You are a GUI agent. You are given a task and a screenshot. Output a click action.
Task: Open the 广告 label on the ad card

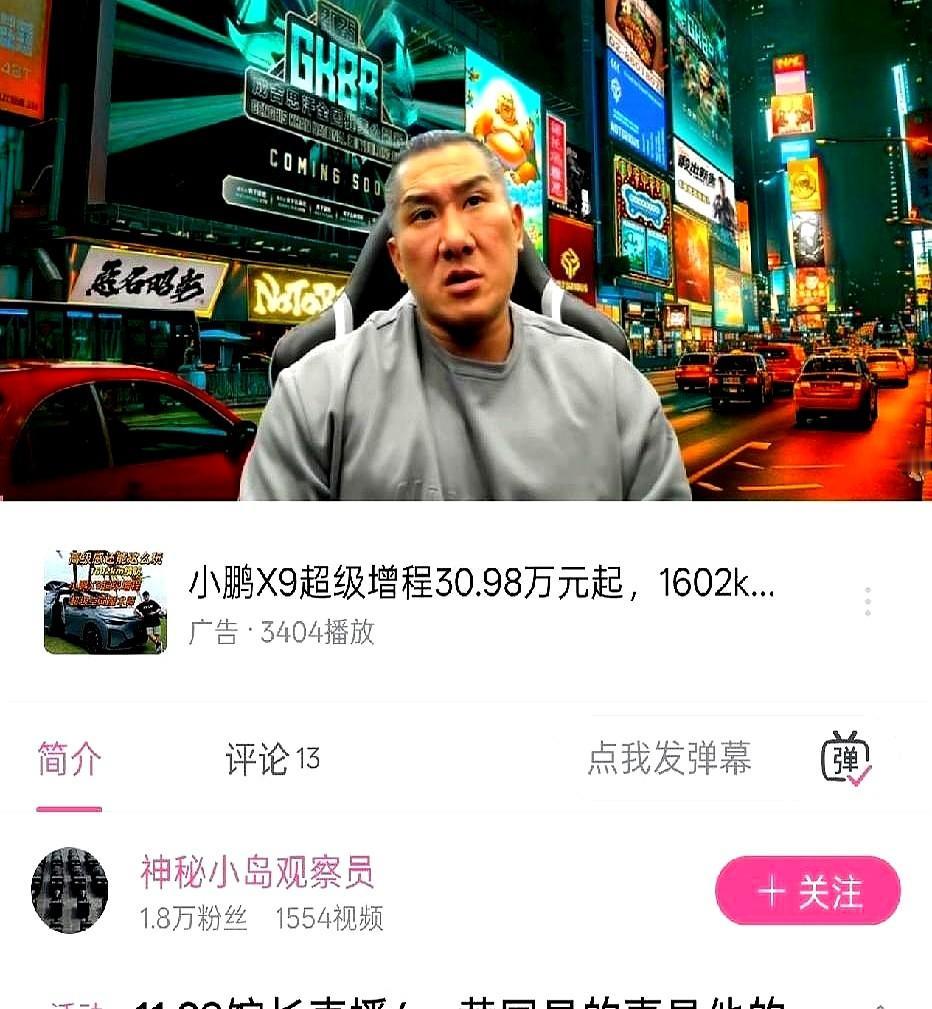[211, 633]
